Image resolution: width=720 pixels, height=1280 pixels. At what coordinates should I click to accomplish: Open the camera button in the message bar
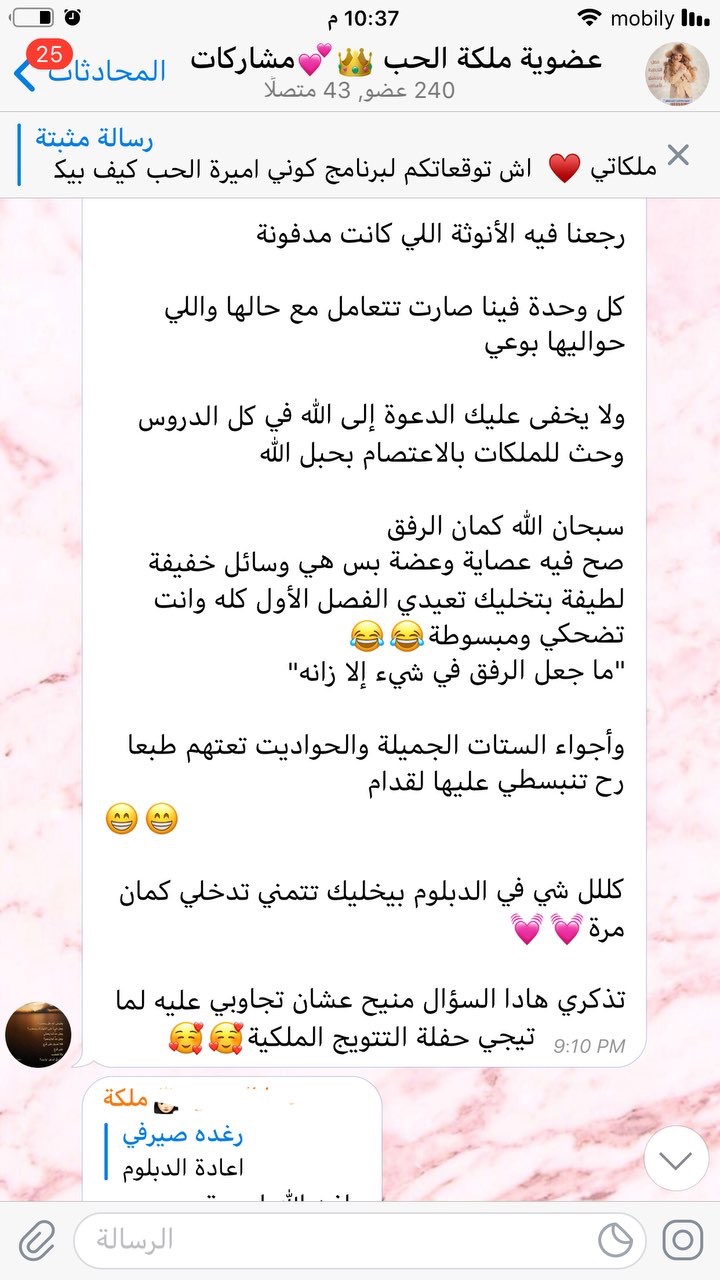(682, 1240)
